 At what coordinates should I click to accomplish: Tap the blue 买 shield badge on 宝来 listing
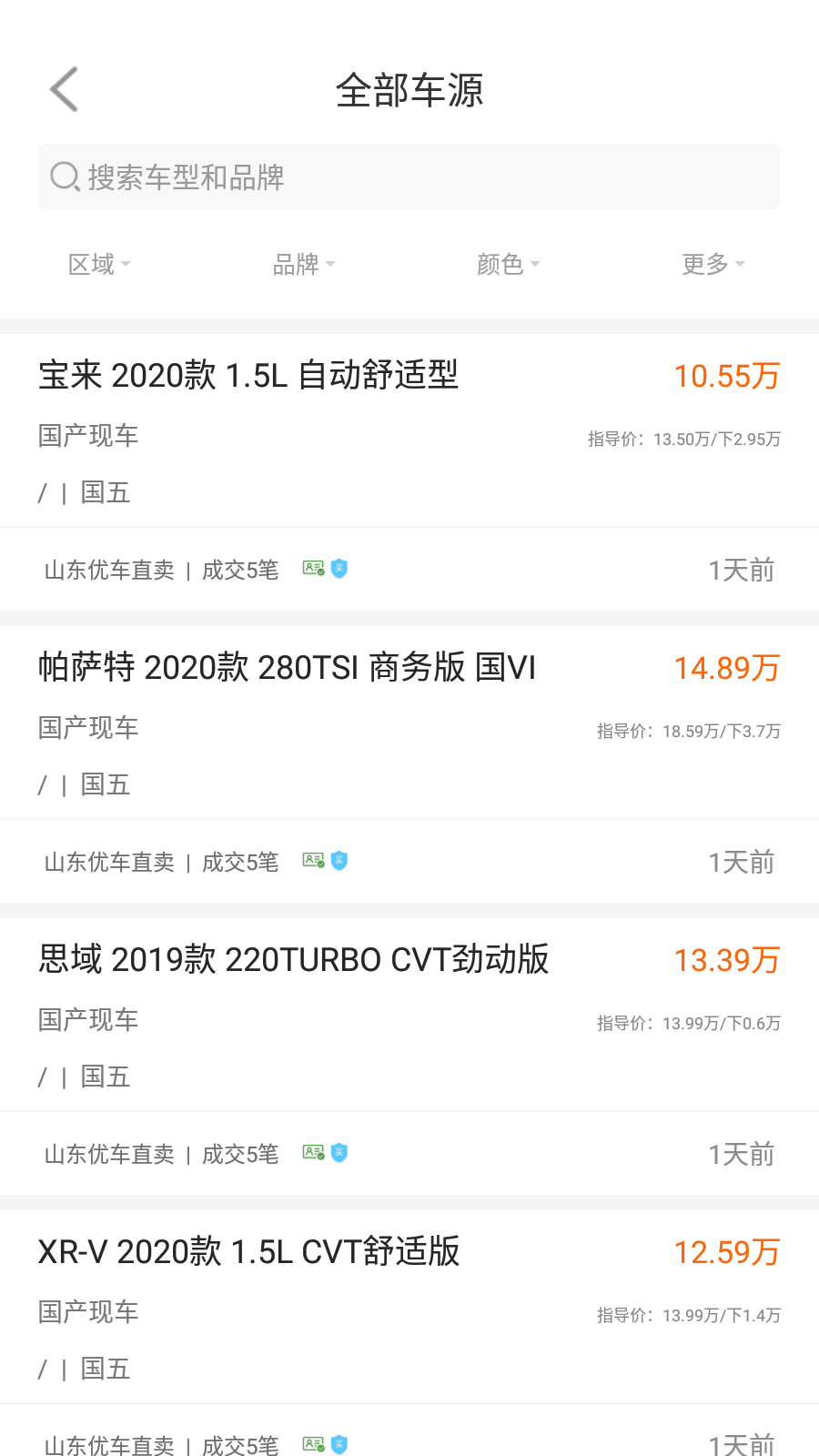point(339,569)
